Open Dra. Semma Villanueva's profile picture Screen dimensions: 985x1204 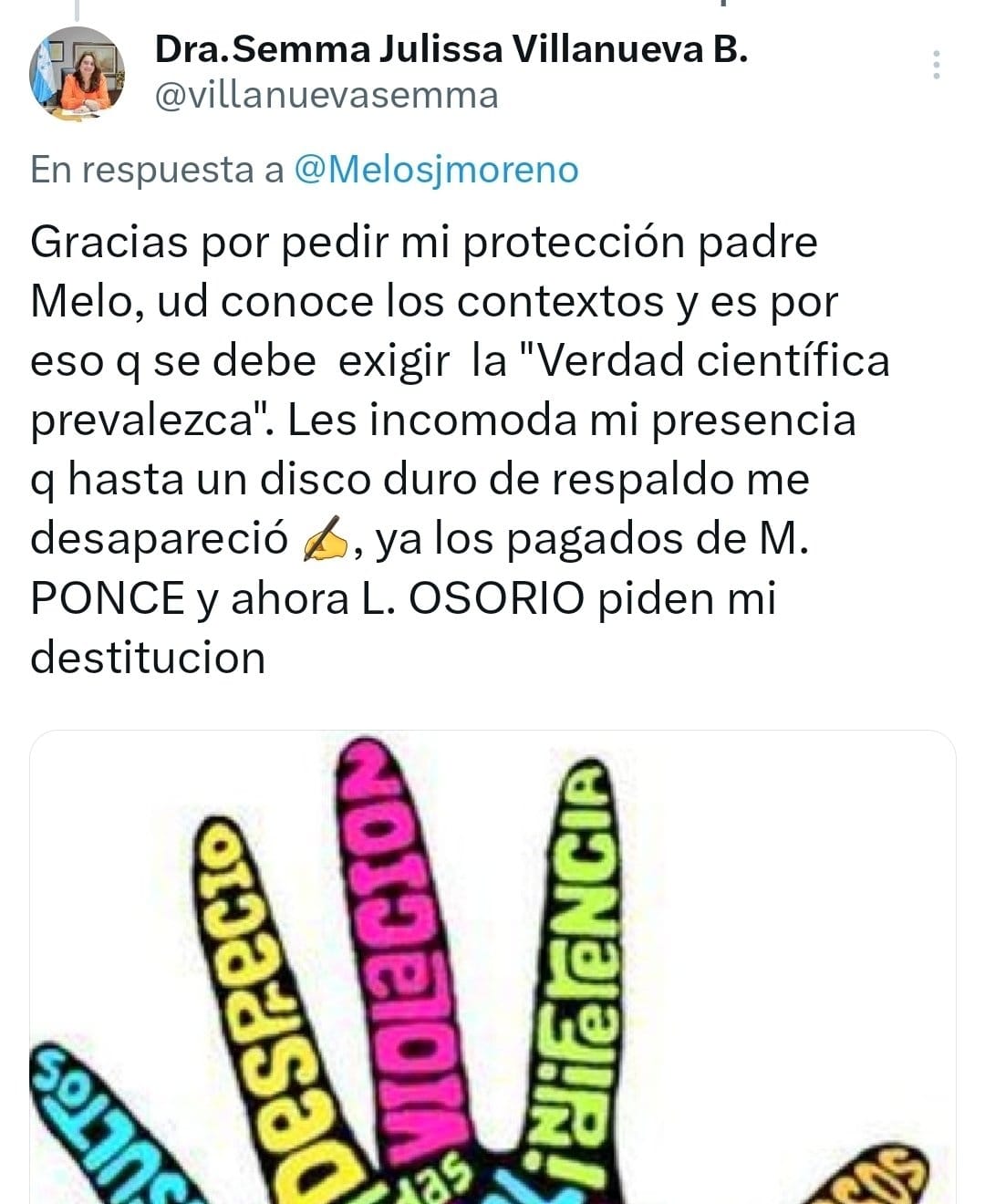point(77,74)
